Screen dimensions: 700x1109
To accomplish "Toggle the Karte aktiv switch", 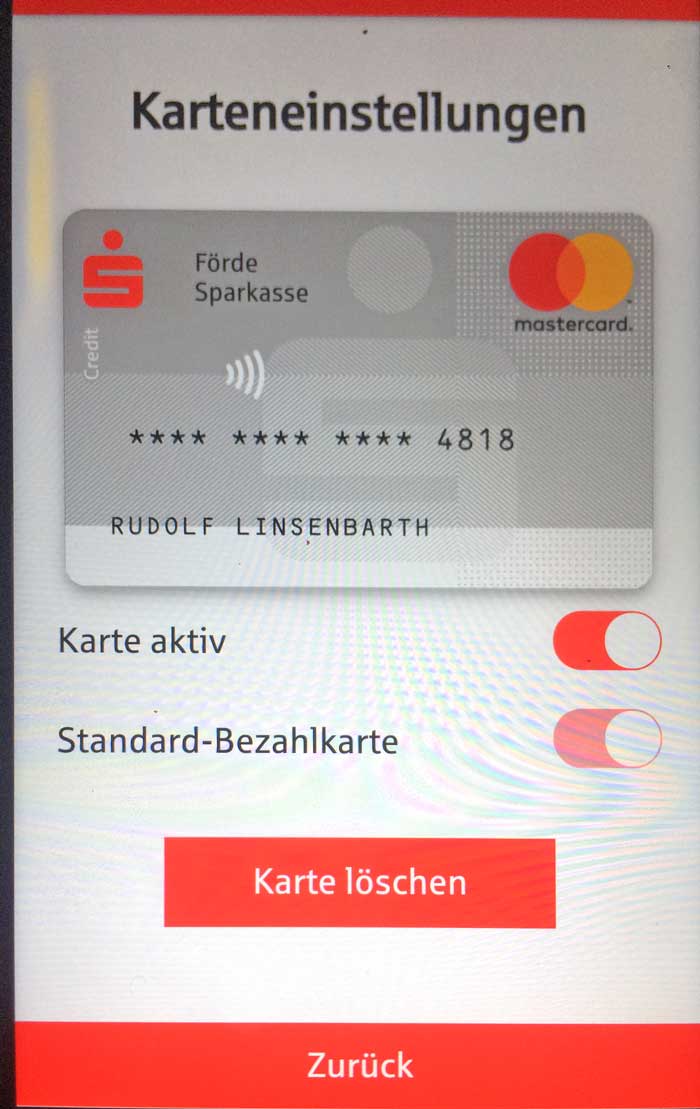I will pyautogui.click(x=607, y=640).
